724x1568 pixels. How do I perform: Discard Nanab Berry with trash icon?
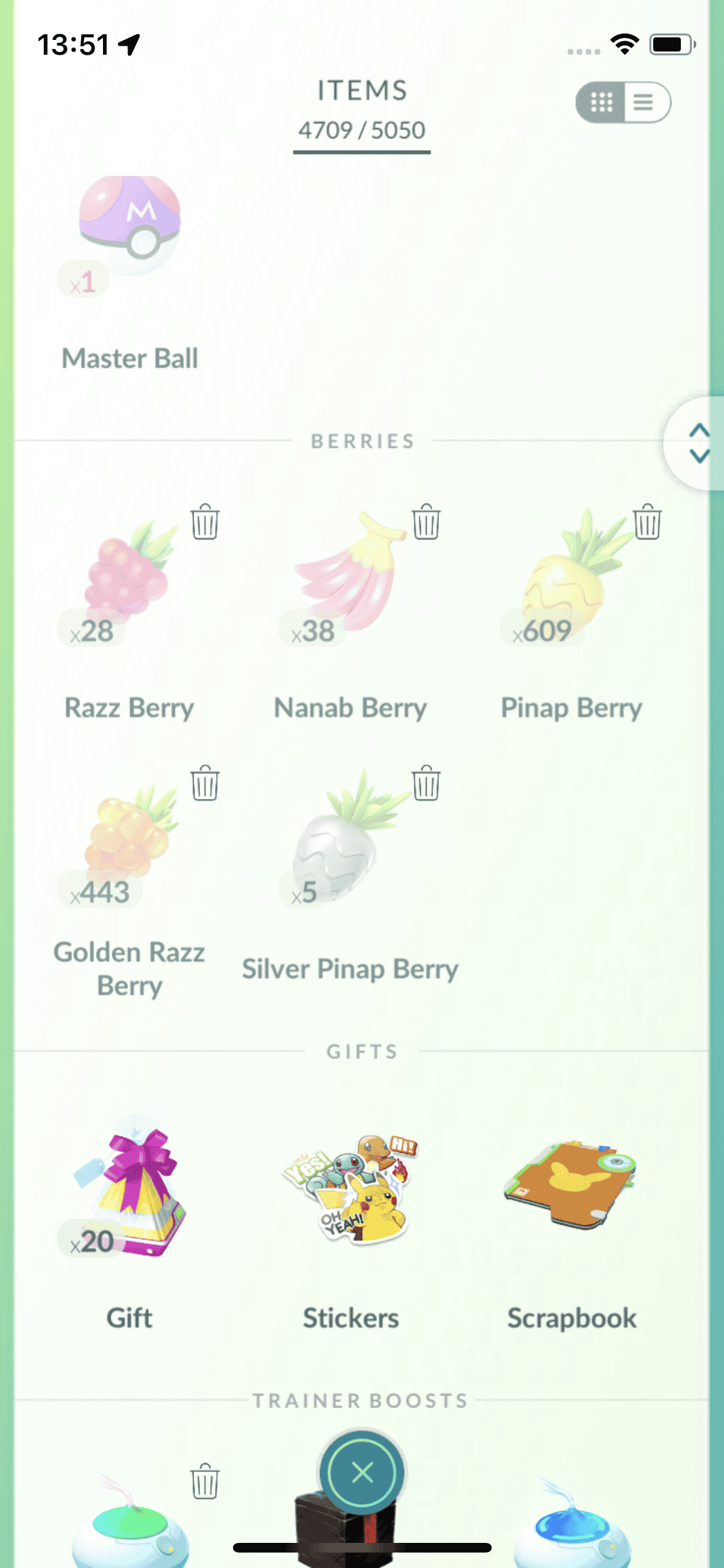click(426, 522)
